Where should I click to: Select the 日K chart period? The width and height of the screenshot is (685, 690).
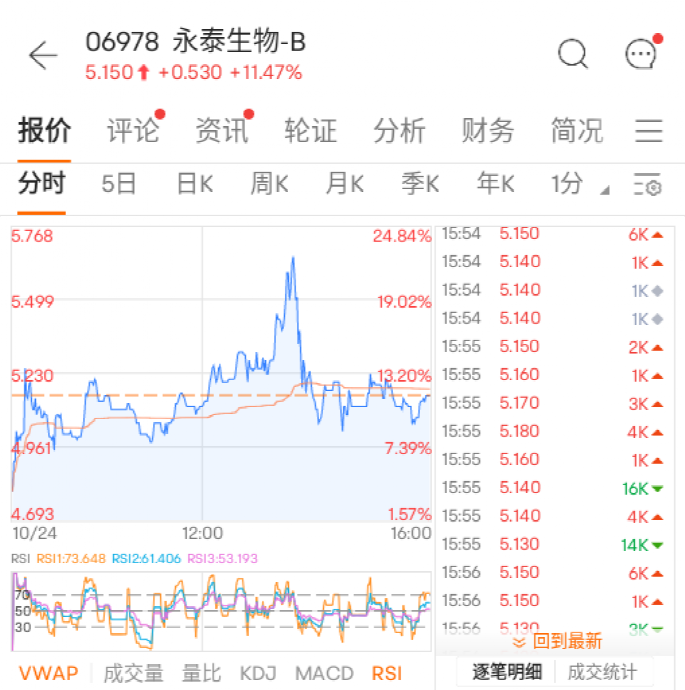(194, 184)
